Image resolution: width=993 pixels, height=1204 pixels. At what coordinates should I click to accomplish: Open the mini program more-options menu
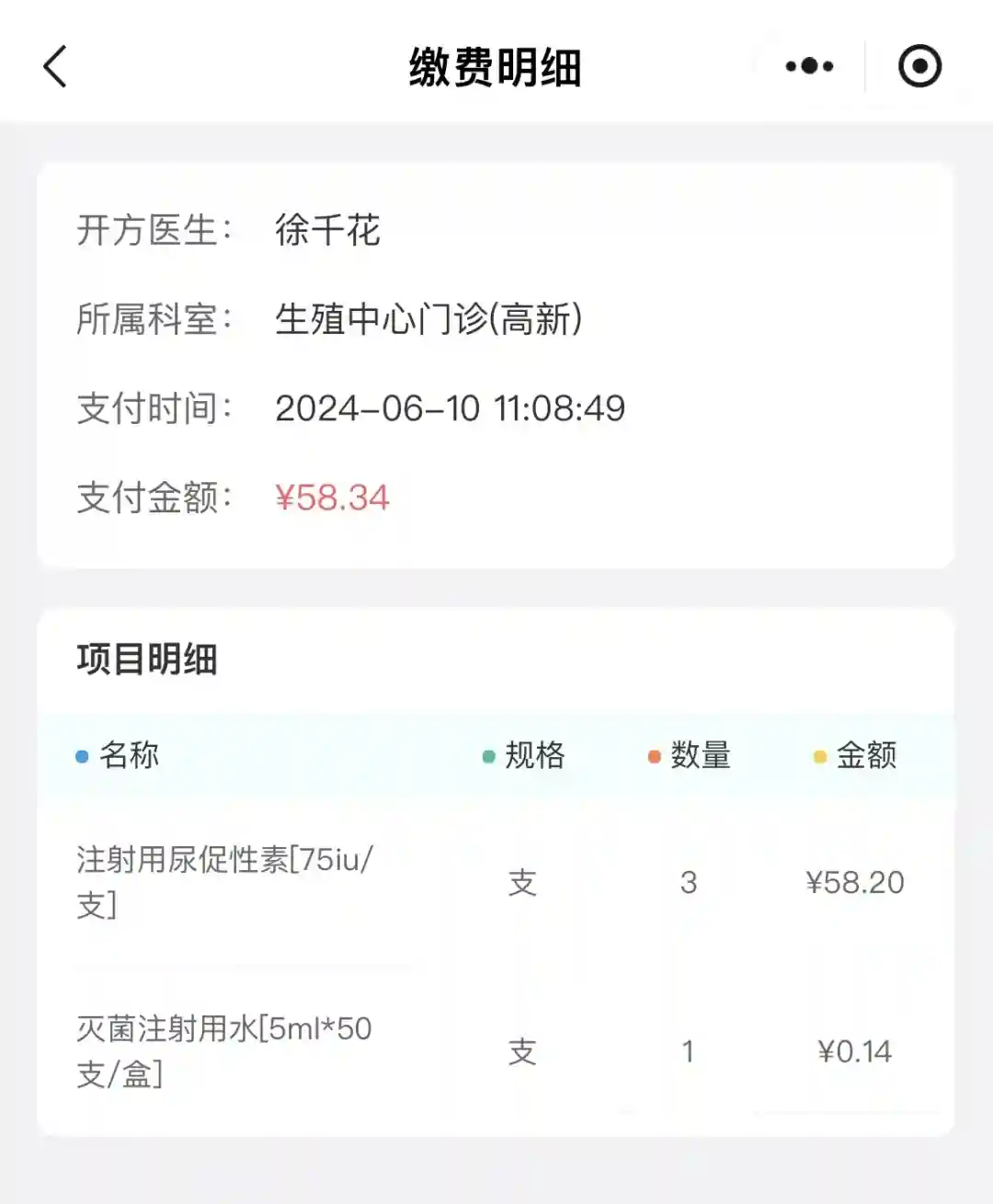point(809,66)
